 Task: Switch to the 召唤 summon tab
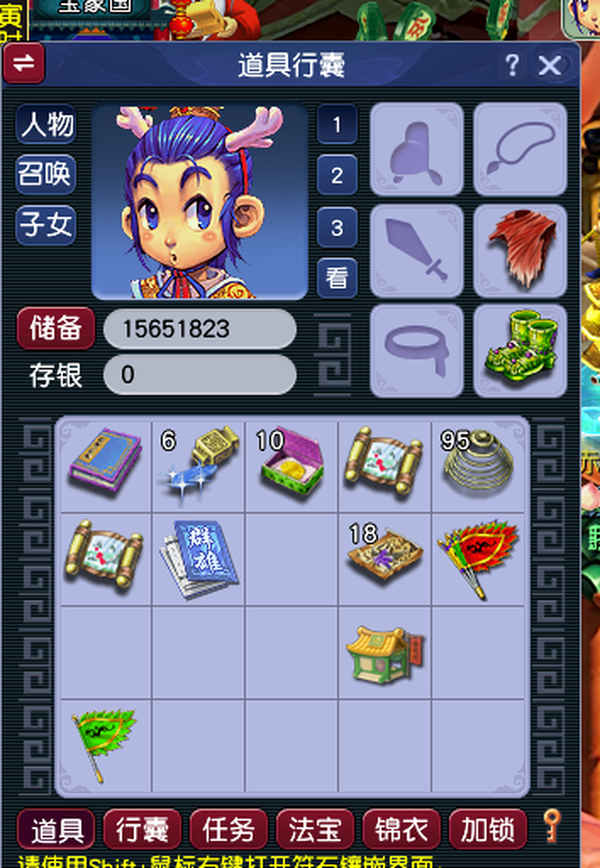pyautogui.click(x=46, y=175)
